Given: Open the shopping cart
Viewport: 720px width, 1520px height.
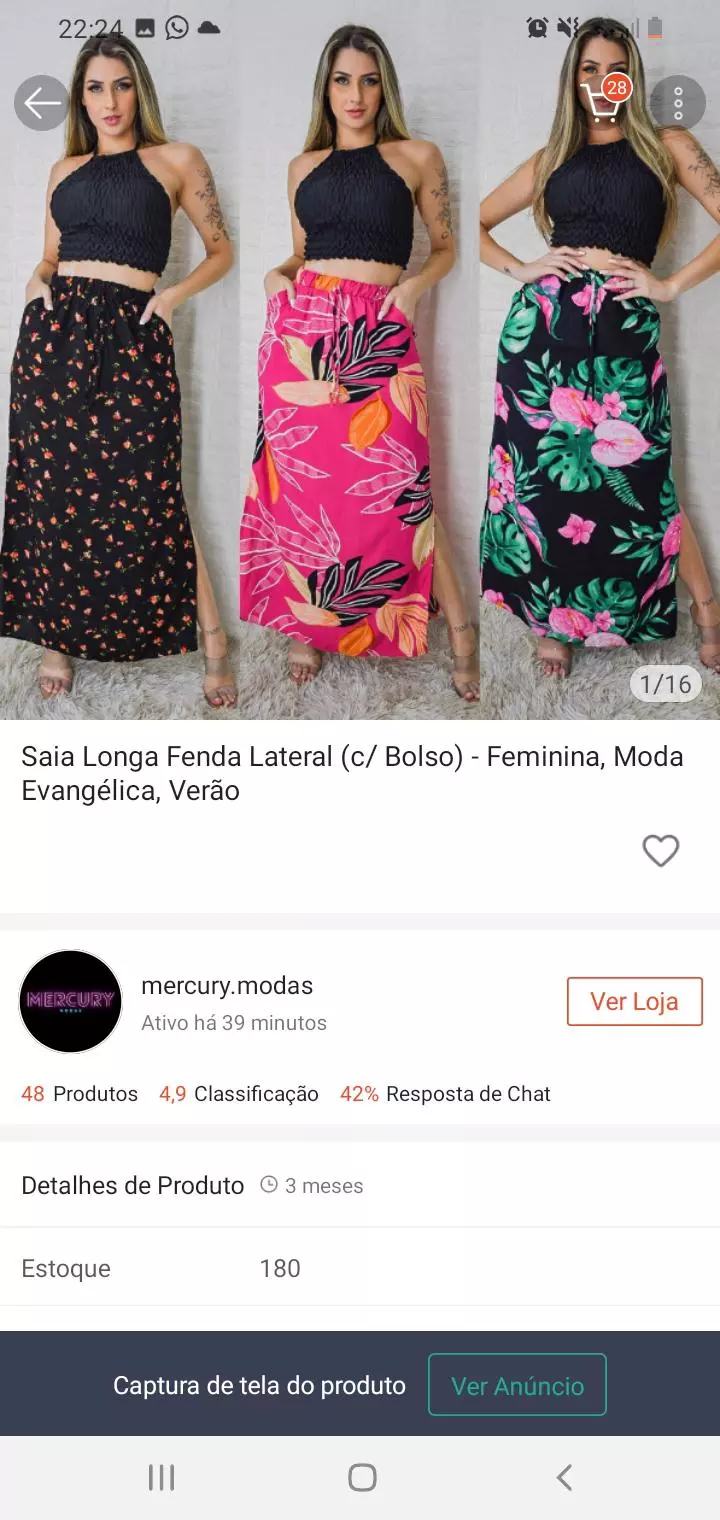Looking at the screenshot, I should (602, 102).
